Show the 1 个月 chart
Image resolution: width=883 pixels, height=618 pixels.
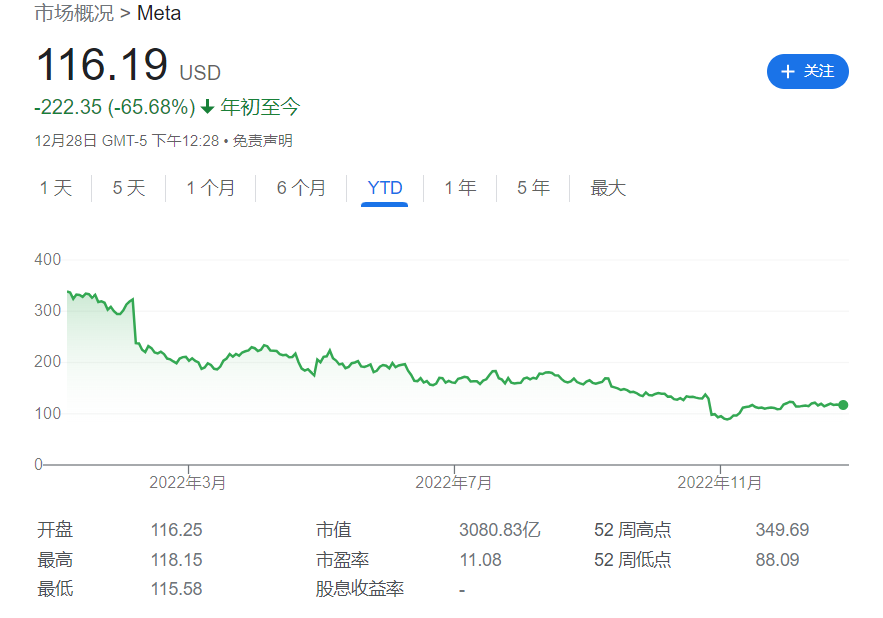click(211, 188)
